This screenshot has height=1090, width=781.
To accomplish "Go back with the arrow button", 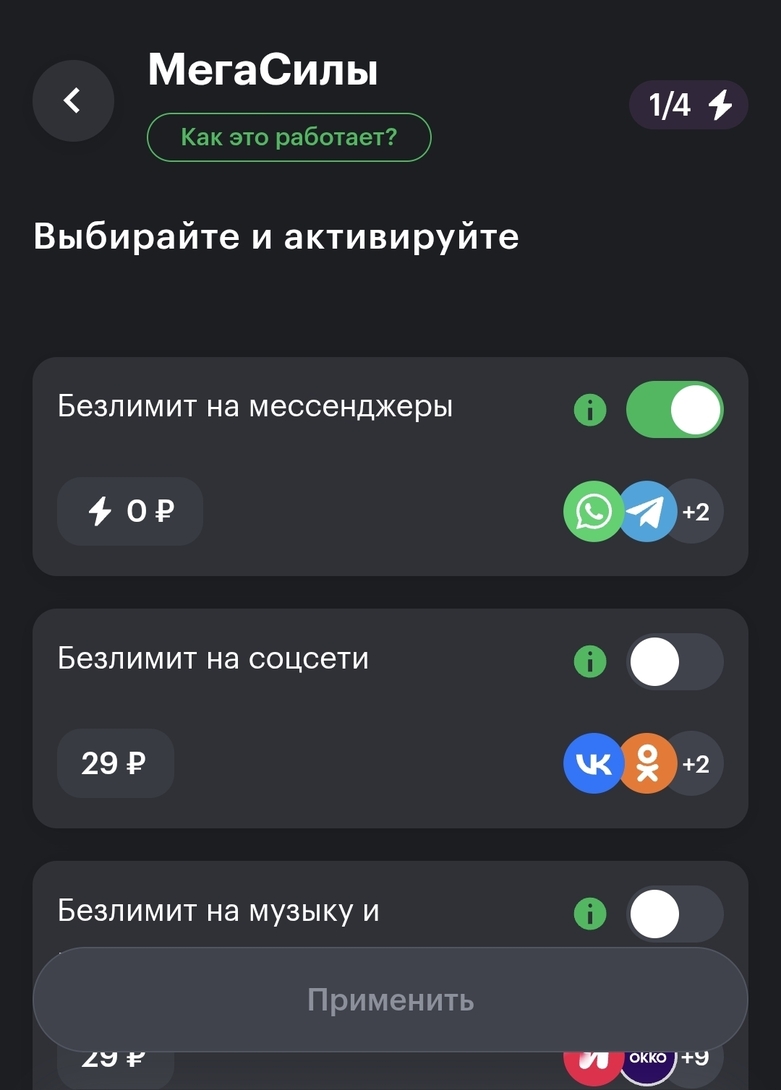I will 73,101.
